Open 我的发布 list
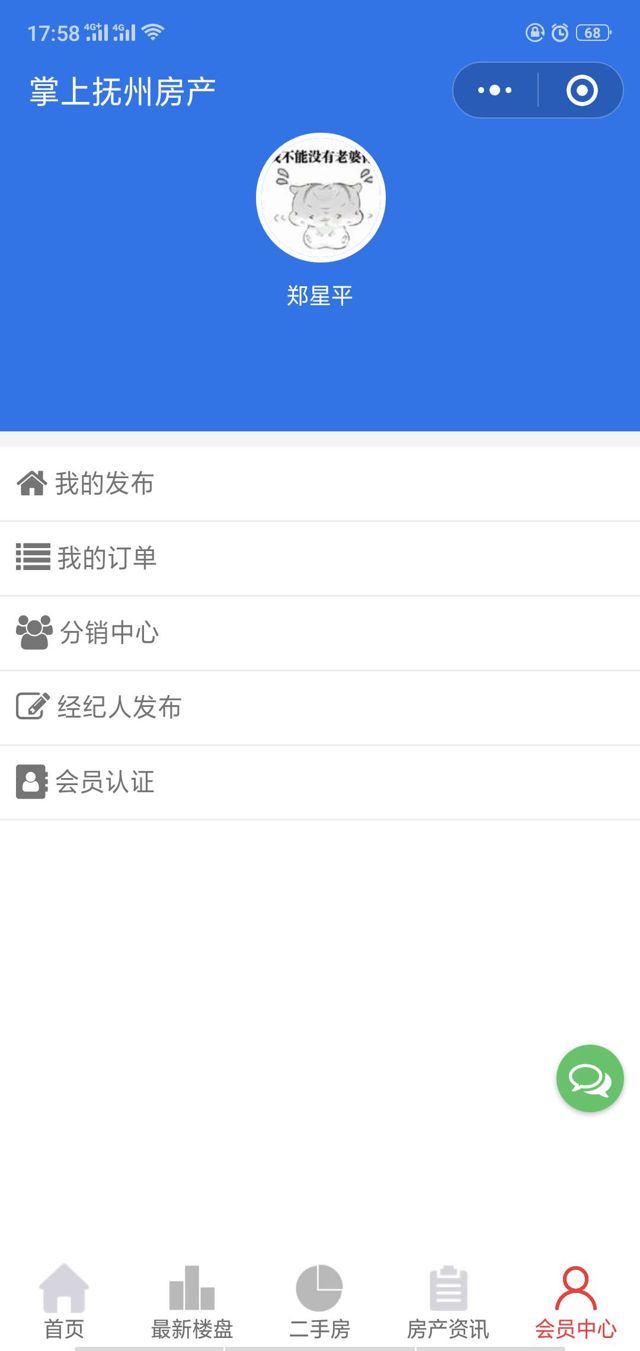 pos(320,484)
